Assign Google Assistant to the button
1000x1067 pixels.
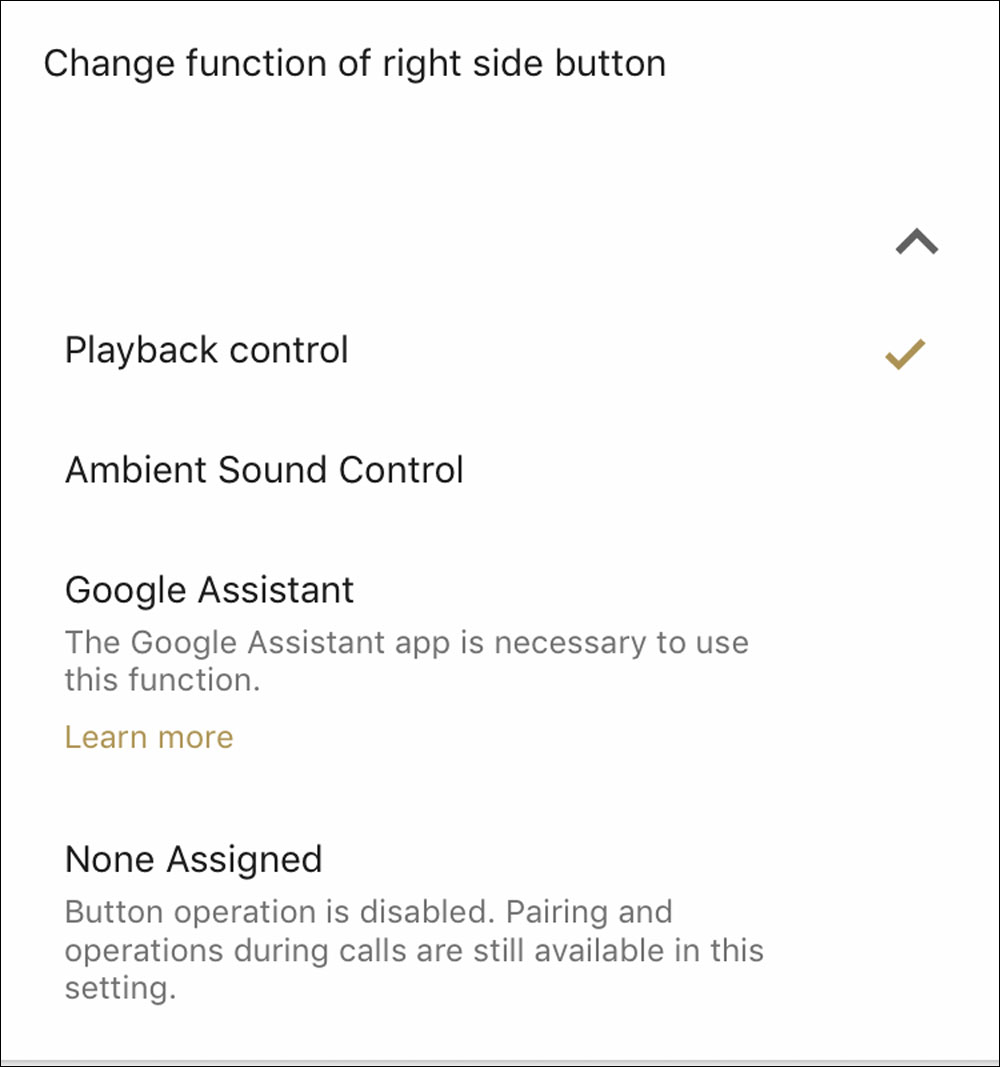coord(209,590)
